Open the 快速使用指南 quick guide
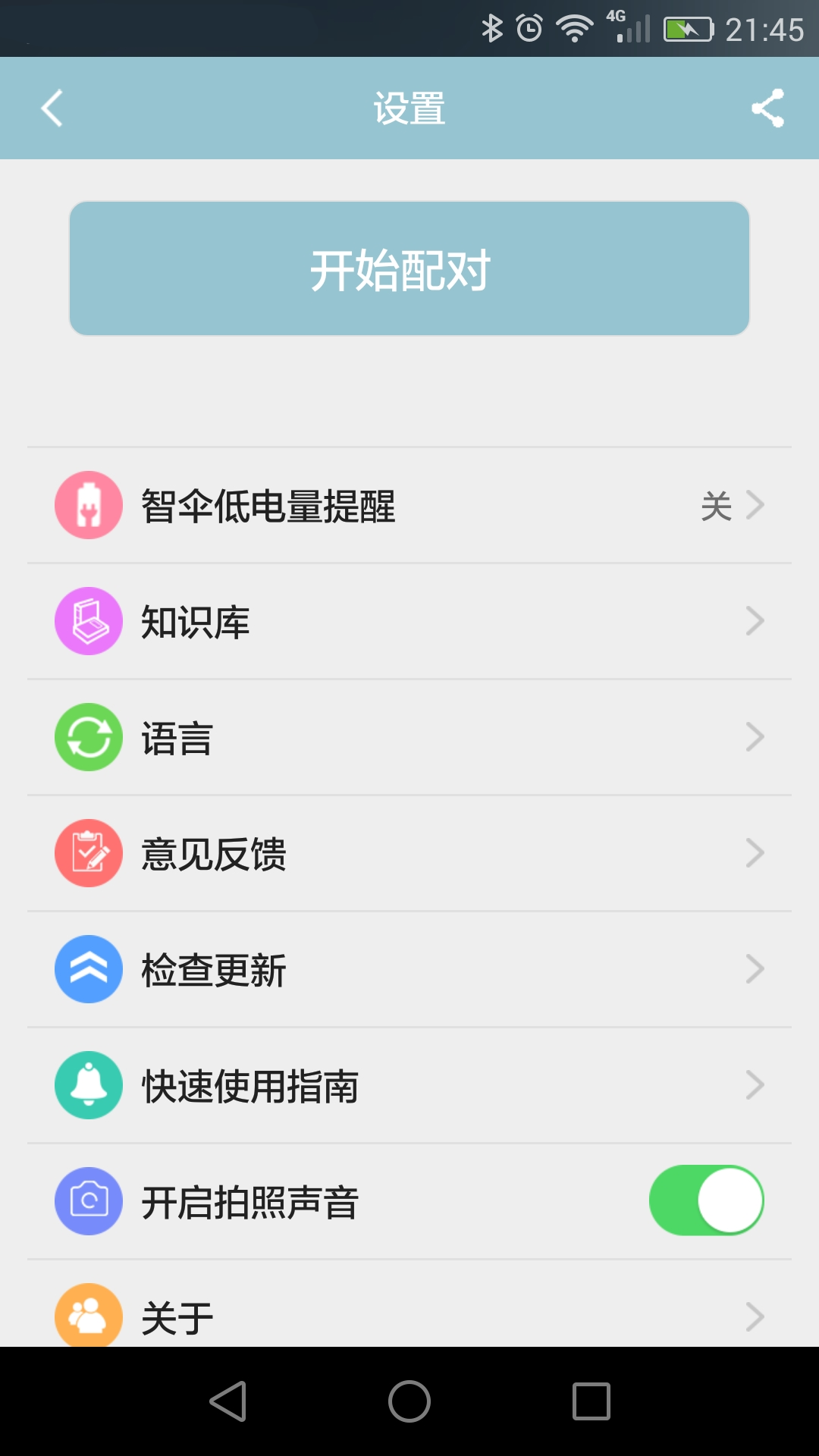819x1456 pixels. [x=409, y=1085]
